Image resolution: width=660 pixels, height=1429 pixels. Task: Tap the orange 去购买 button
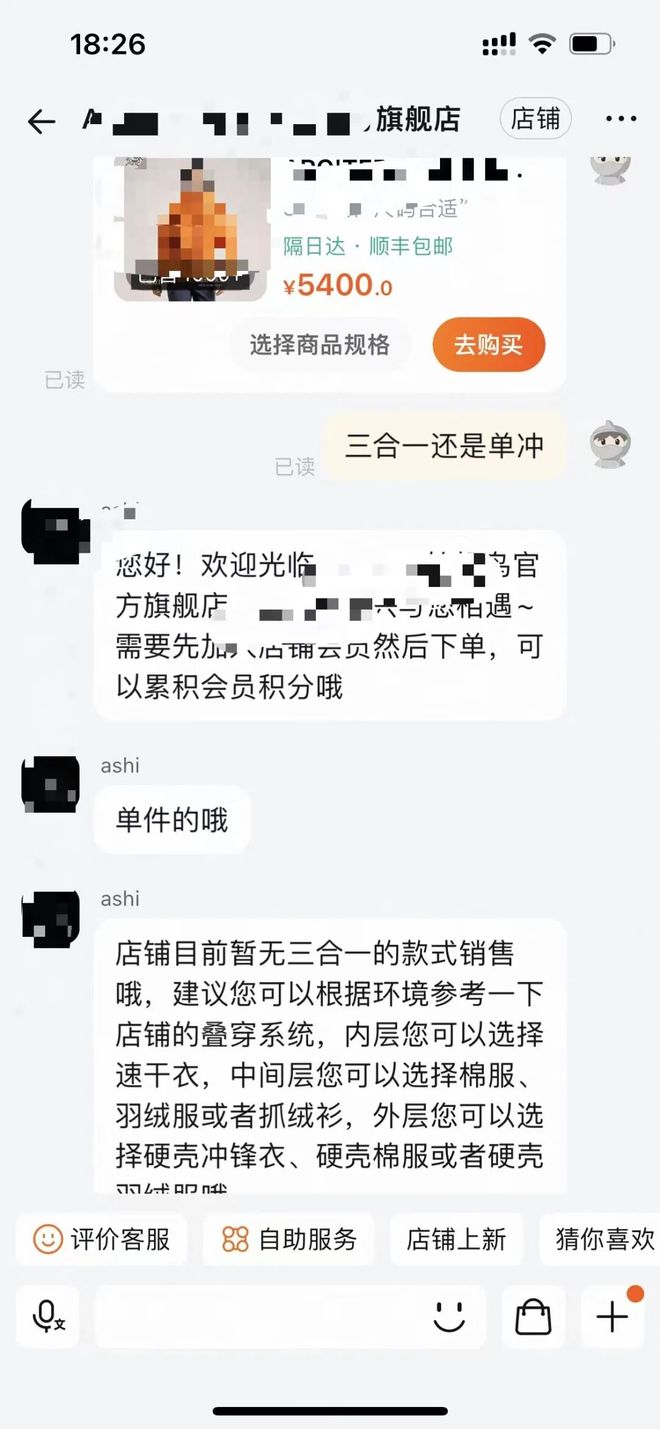coord(488,345)
